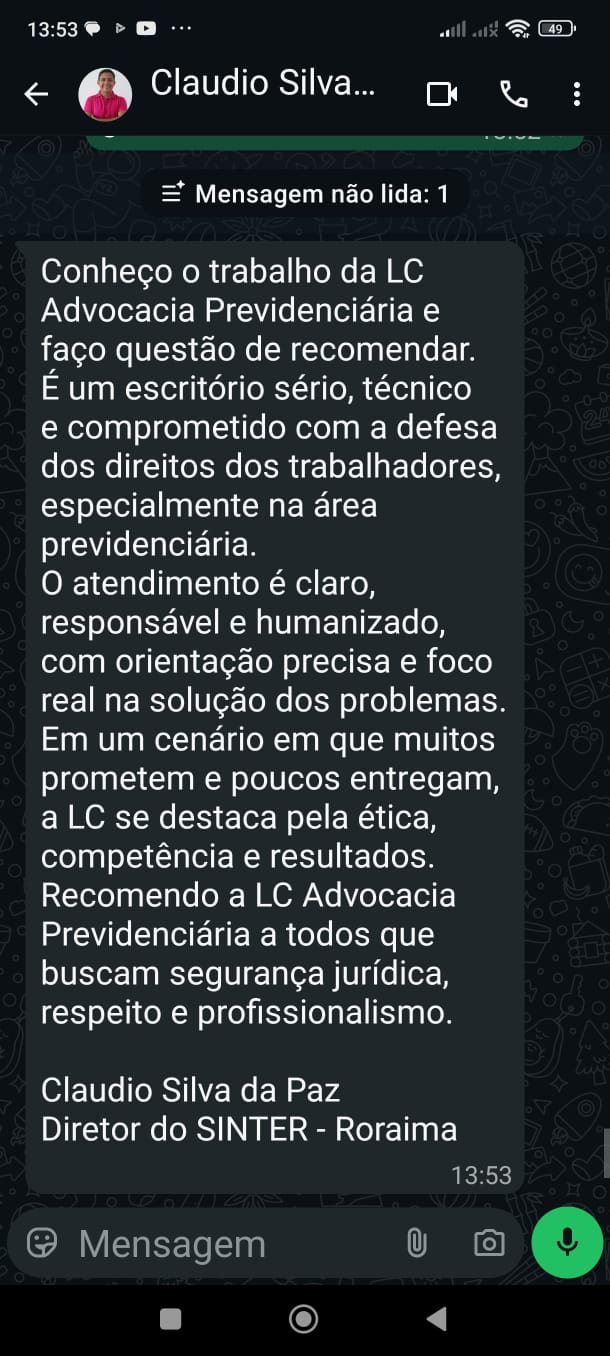Open the emoji and sticker picker
This screenshot has width=610, height=1356.
click(x=42, y=1243)
